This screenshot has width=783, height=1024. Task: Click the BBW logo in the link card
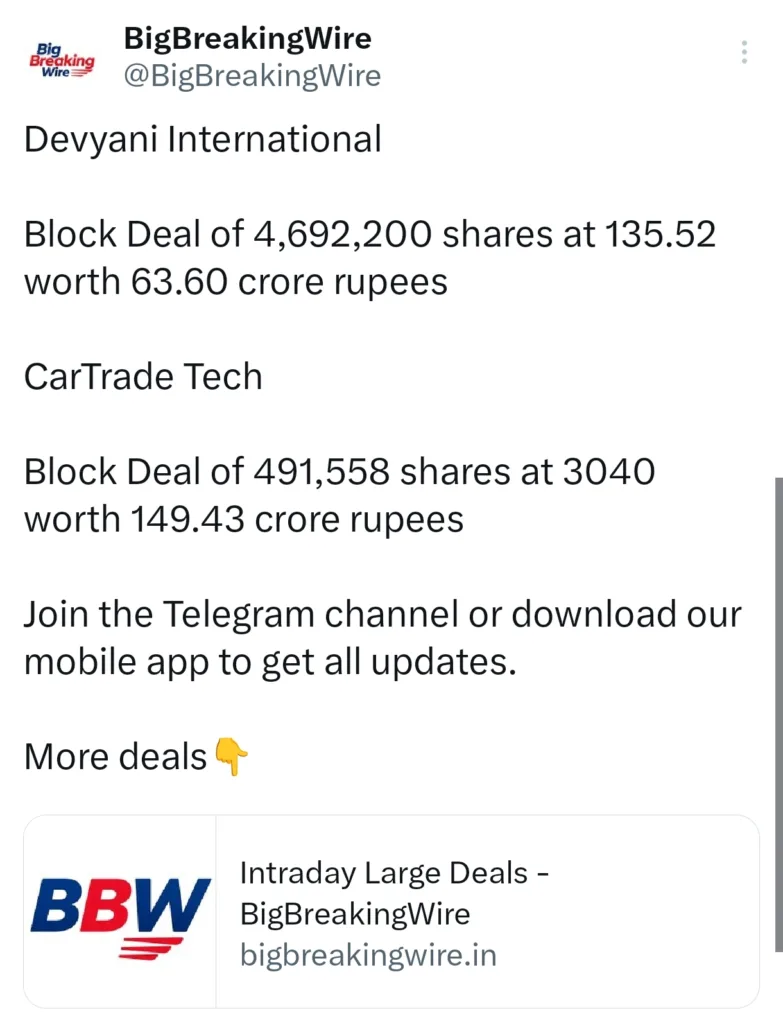pyautogui.click(x=119, y=915)
